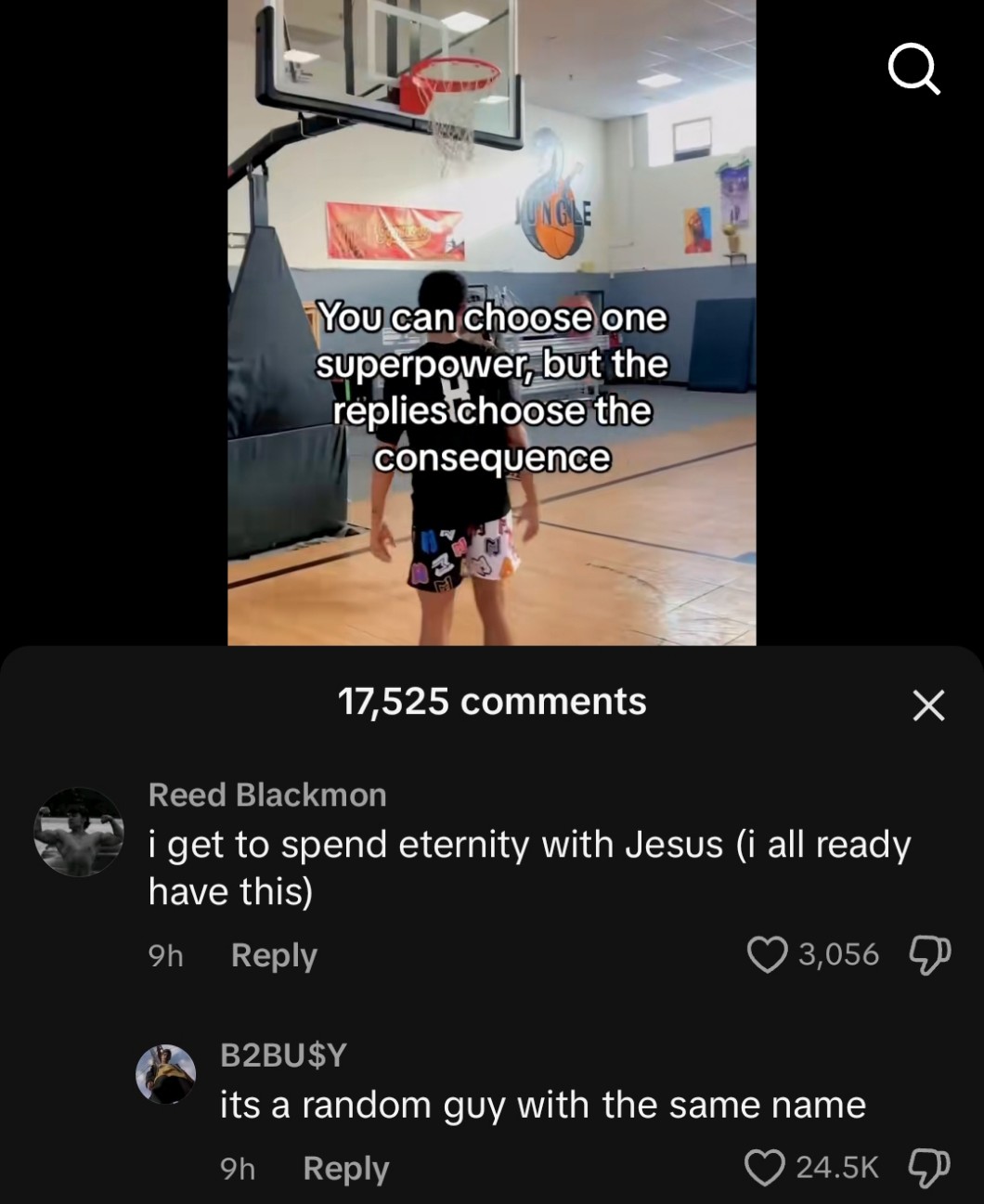Dislike Reed Blackmon's comment
Image resolution: width=984 pixels, height=1204 pixels.
929,954
